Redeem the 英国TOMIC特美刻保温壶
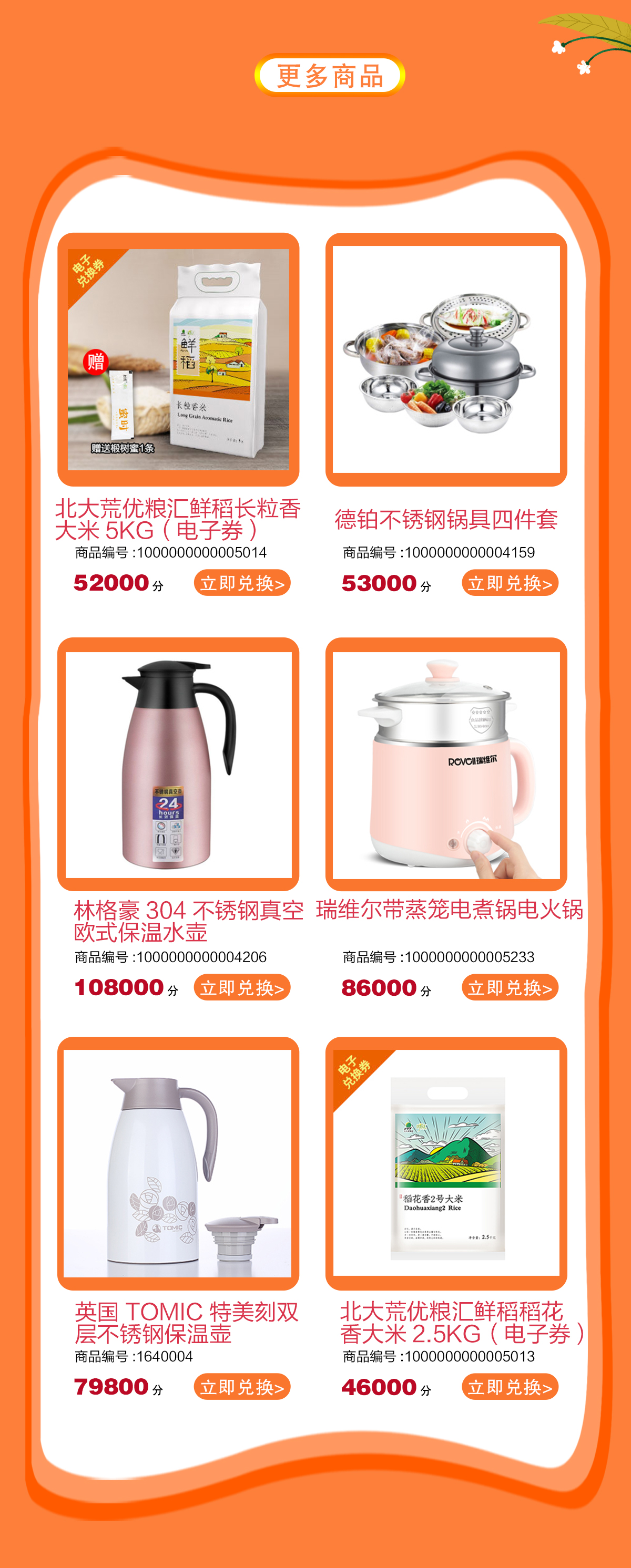Viewport: 631px width, 1568px height. [242, 1387]
